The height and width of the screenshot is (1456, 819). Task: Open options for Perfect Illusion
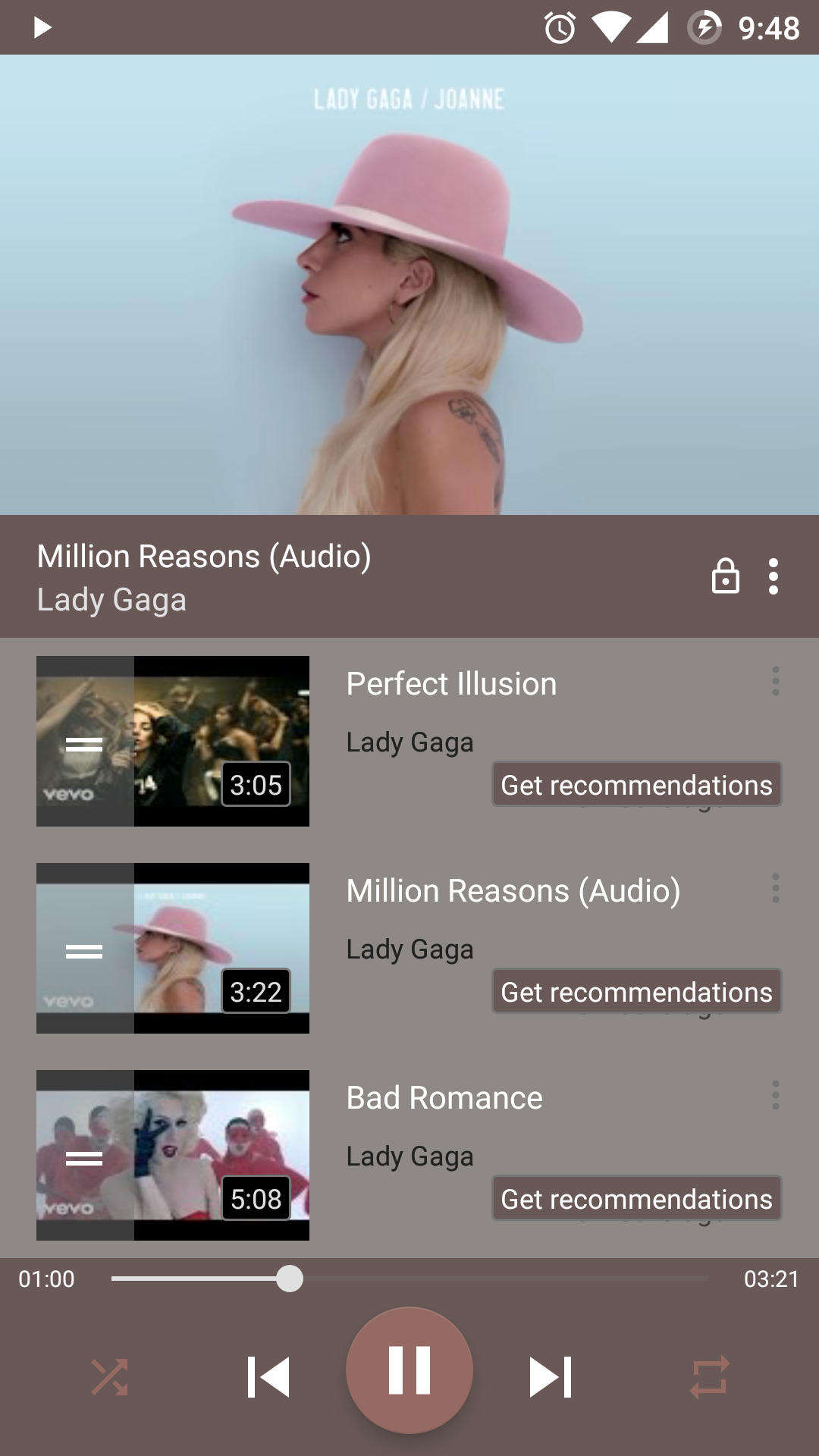(x=775, y=681)
